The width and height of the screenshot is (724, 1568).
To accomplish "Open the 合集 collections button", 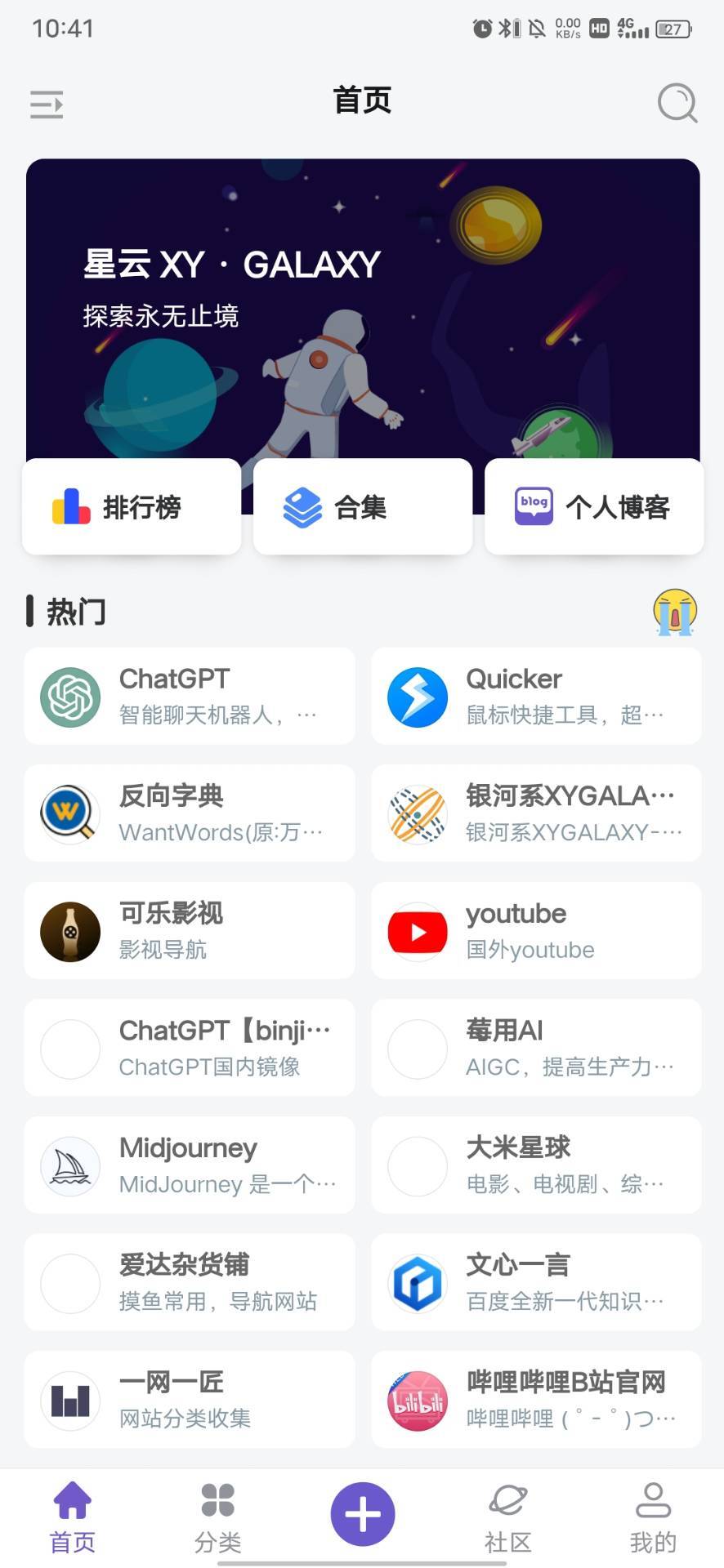I will (x=363, y=507).
